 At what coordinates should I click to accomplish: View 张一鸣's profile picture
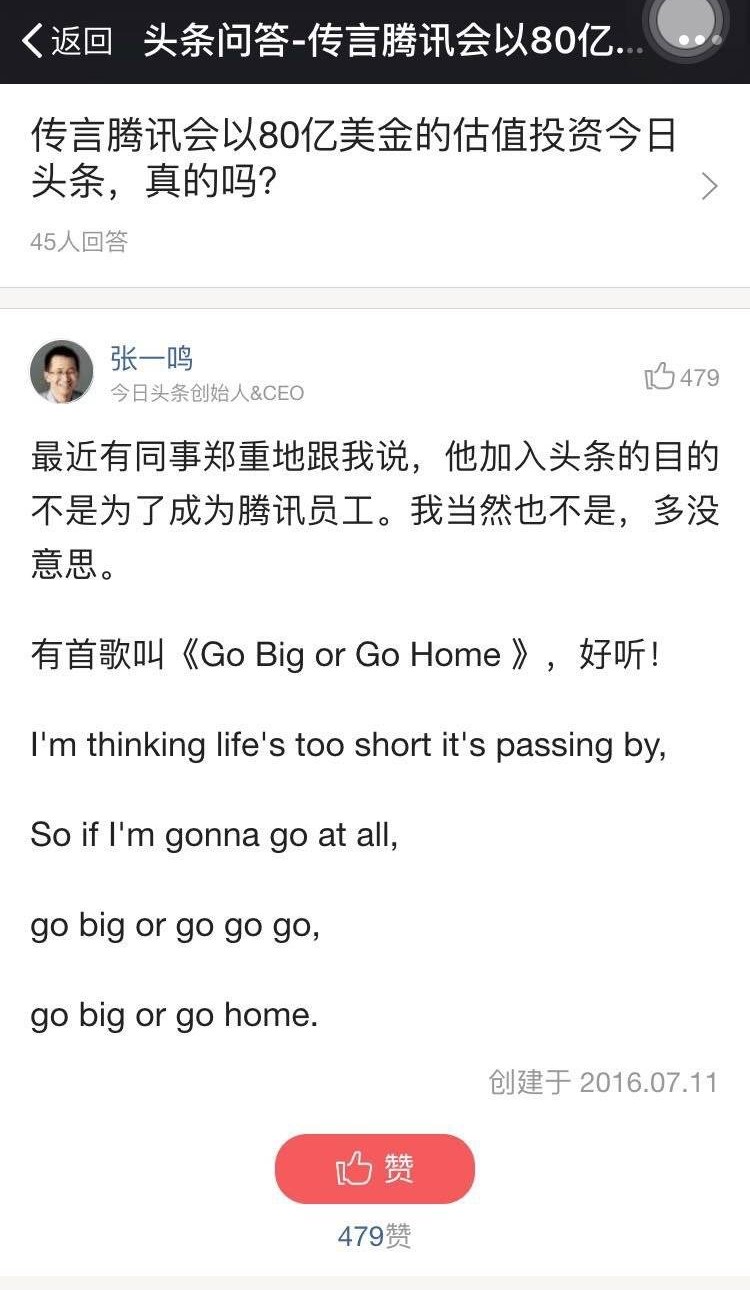click(62, 371)
